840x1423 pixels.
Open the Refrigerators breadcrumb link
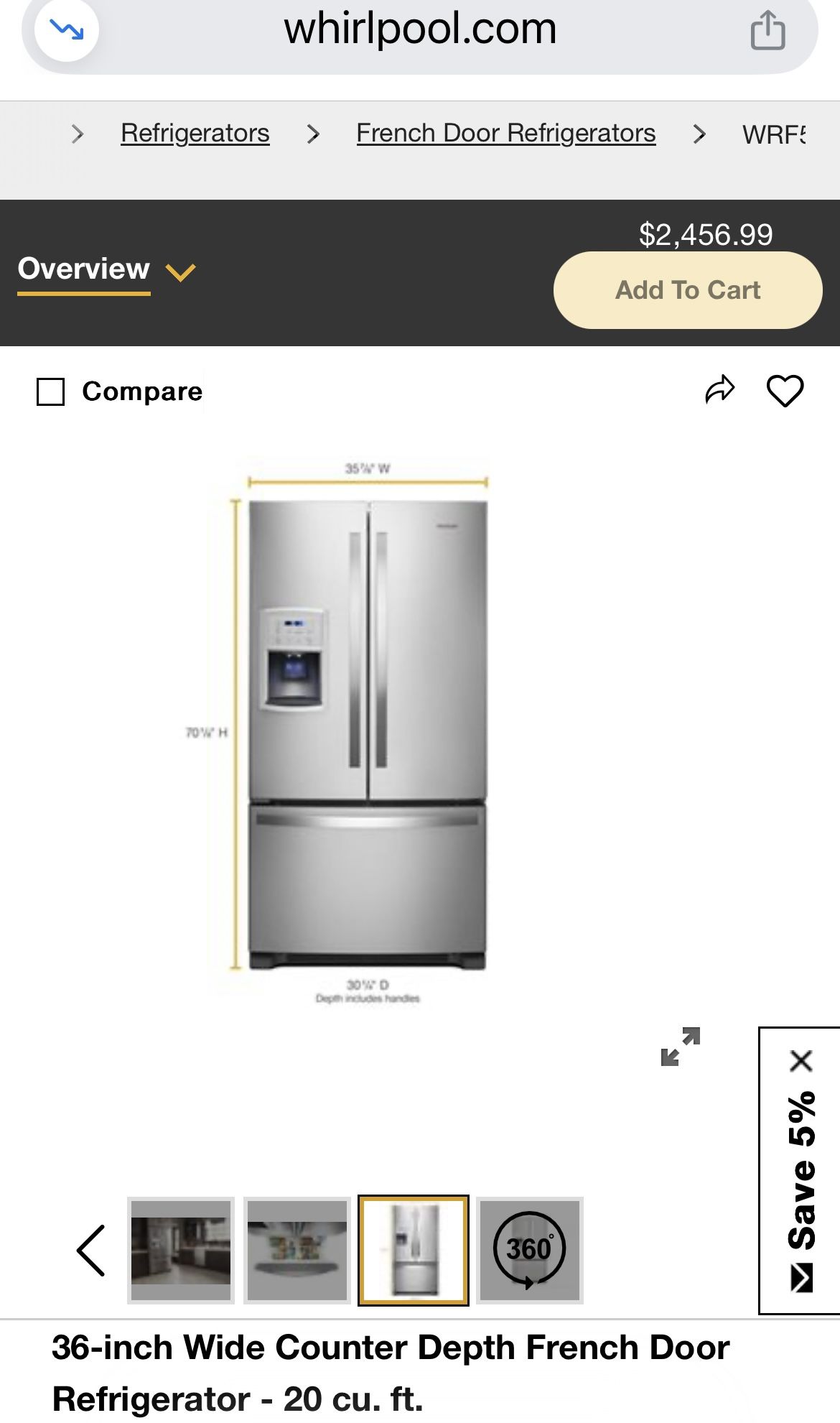(x=195, y=134)
